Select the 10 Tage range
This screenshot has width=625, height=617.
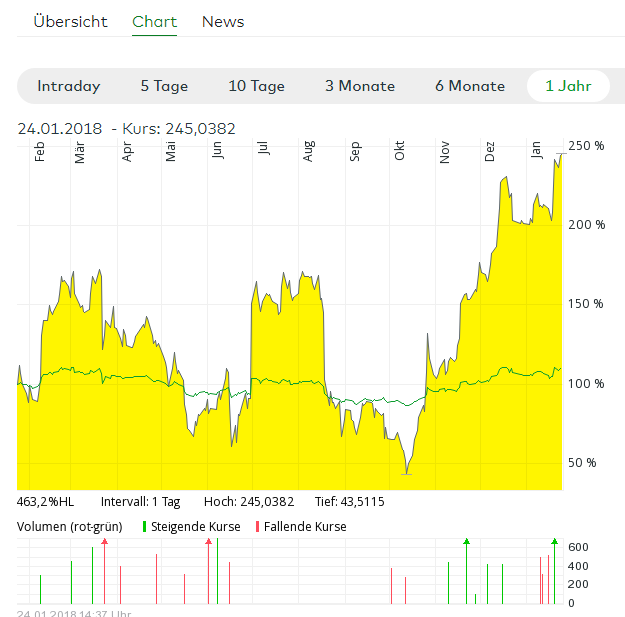256,86
